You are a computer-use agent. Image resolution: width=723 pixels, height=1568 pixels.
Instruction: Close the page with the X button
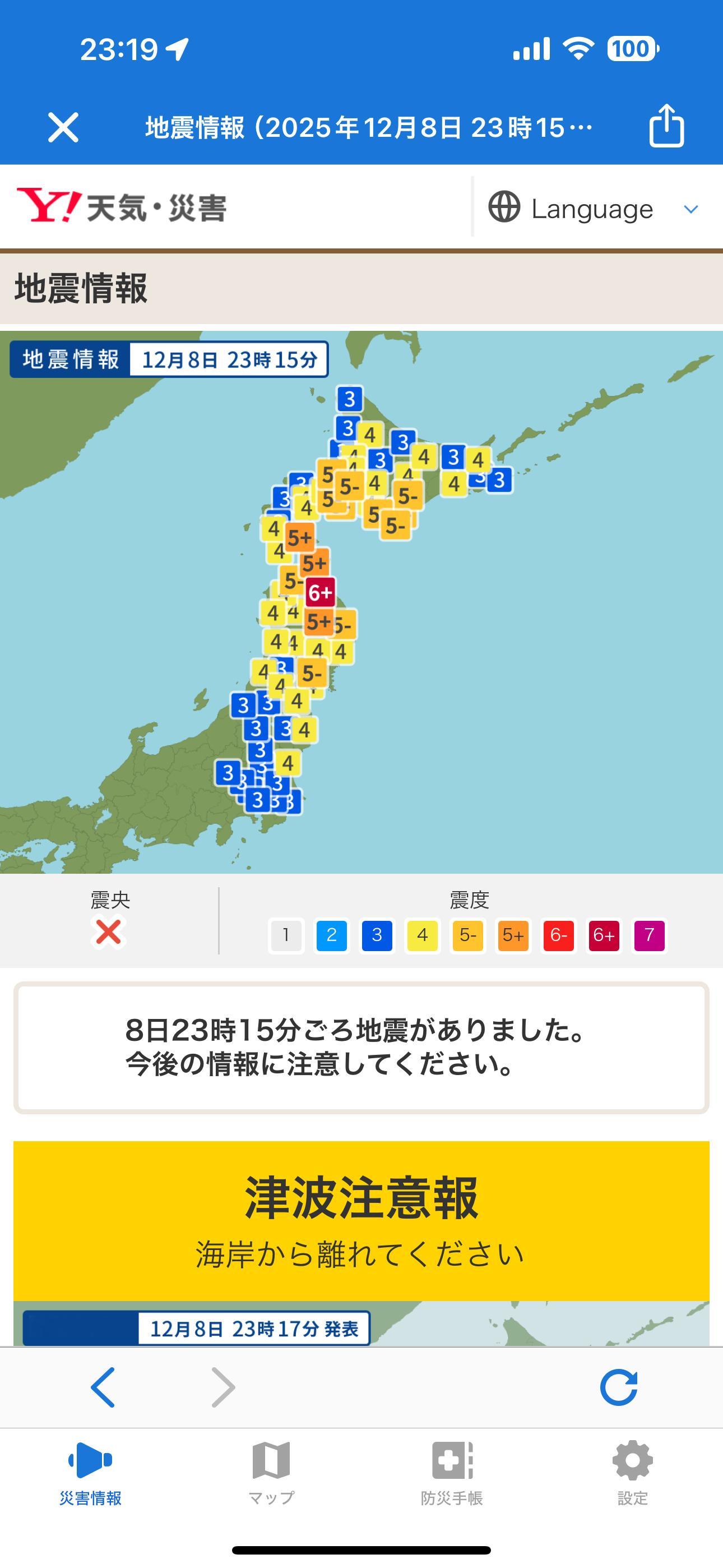tap(63, 126)
